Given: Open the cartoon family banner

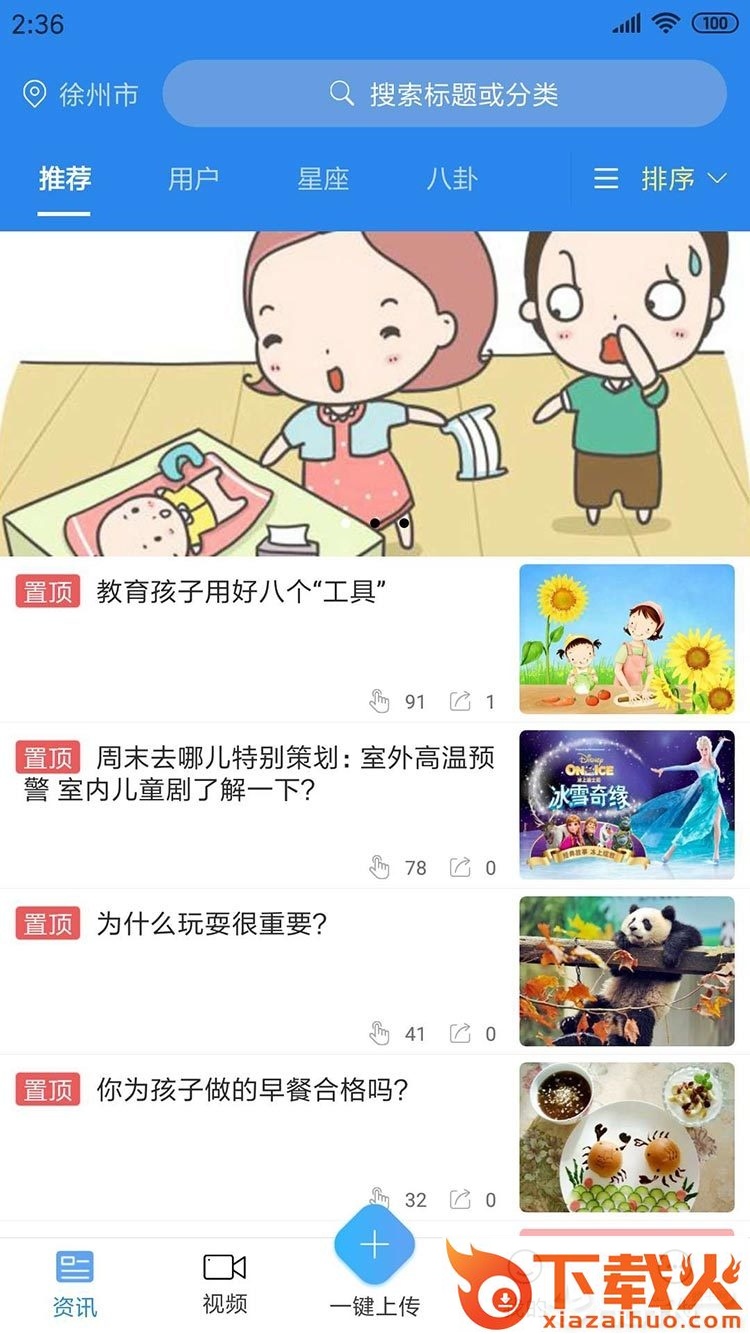Looking at the screenshot, I should pyautogui.click(x=375, y=393).
